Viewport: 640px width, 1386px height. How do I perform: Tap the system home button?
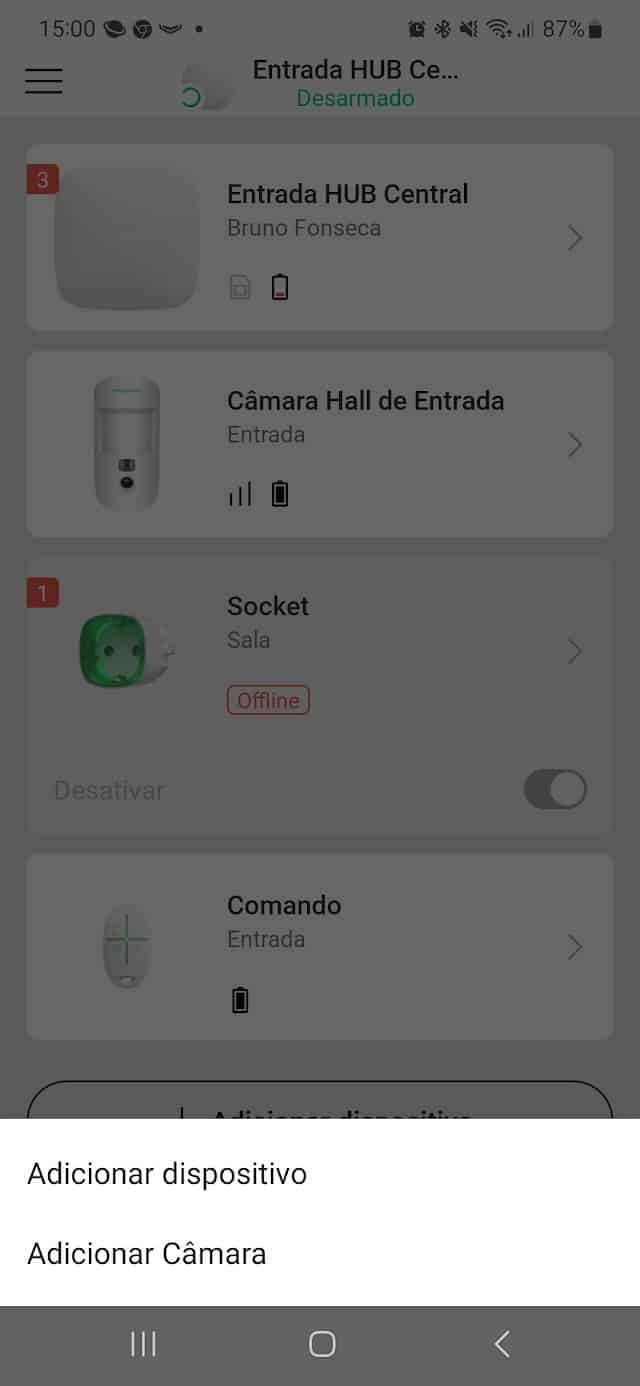tap(322, 1344)
